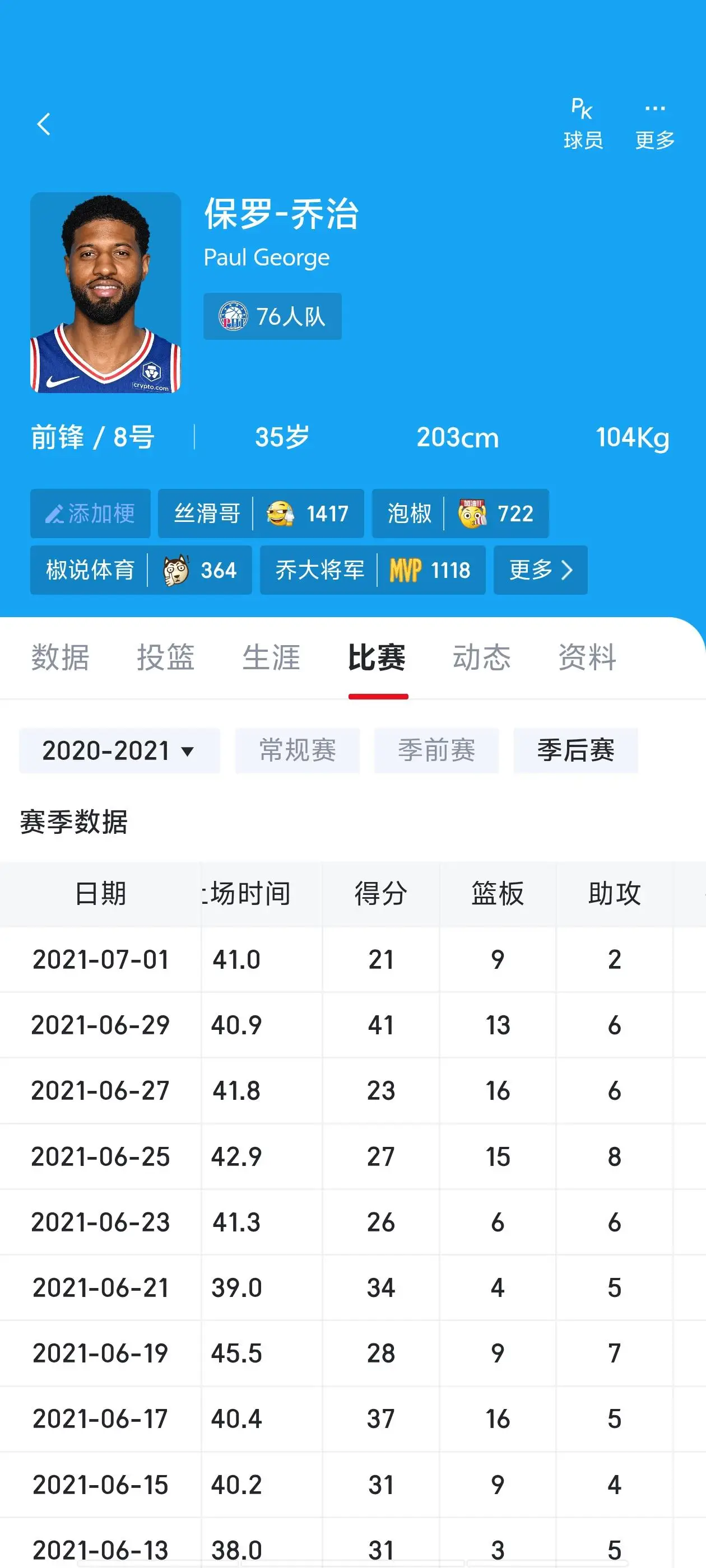The image size is (706, 1568).
Task: Switch to the 投篮 shooting tab
Action: tap(166, 657)
